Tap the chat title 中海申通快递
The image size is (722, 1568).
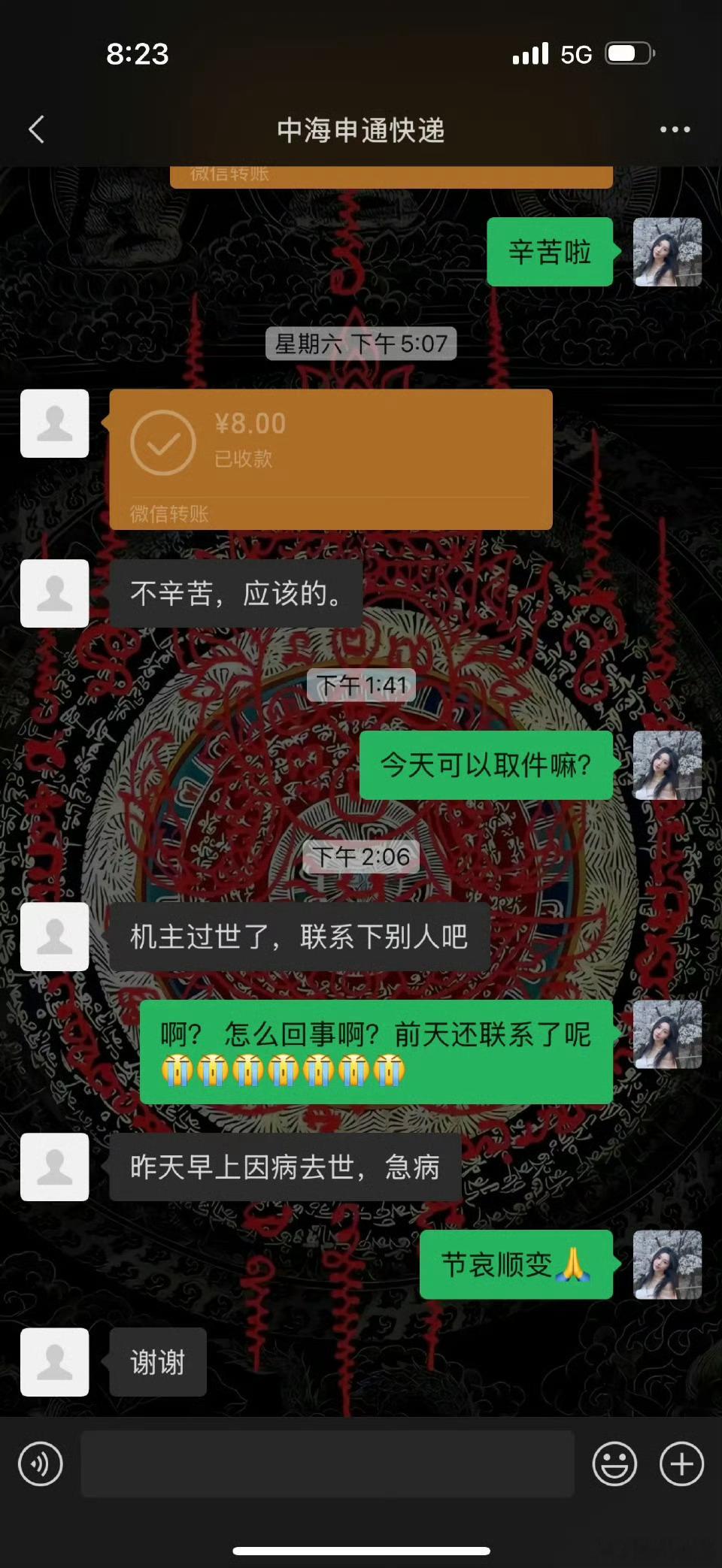(x=361, y=129)
